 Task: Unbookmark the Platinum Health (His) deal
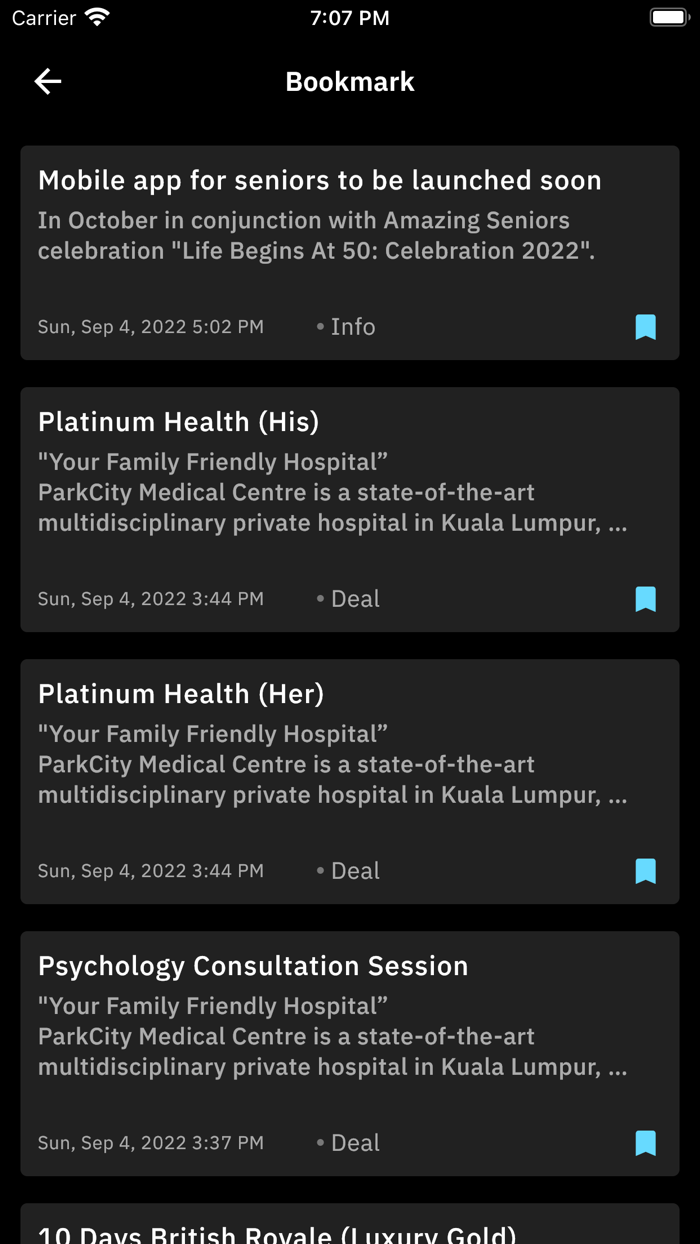[x=646, y=599]
